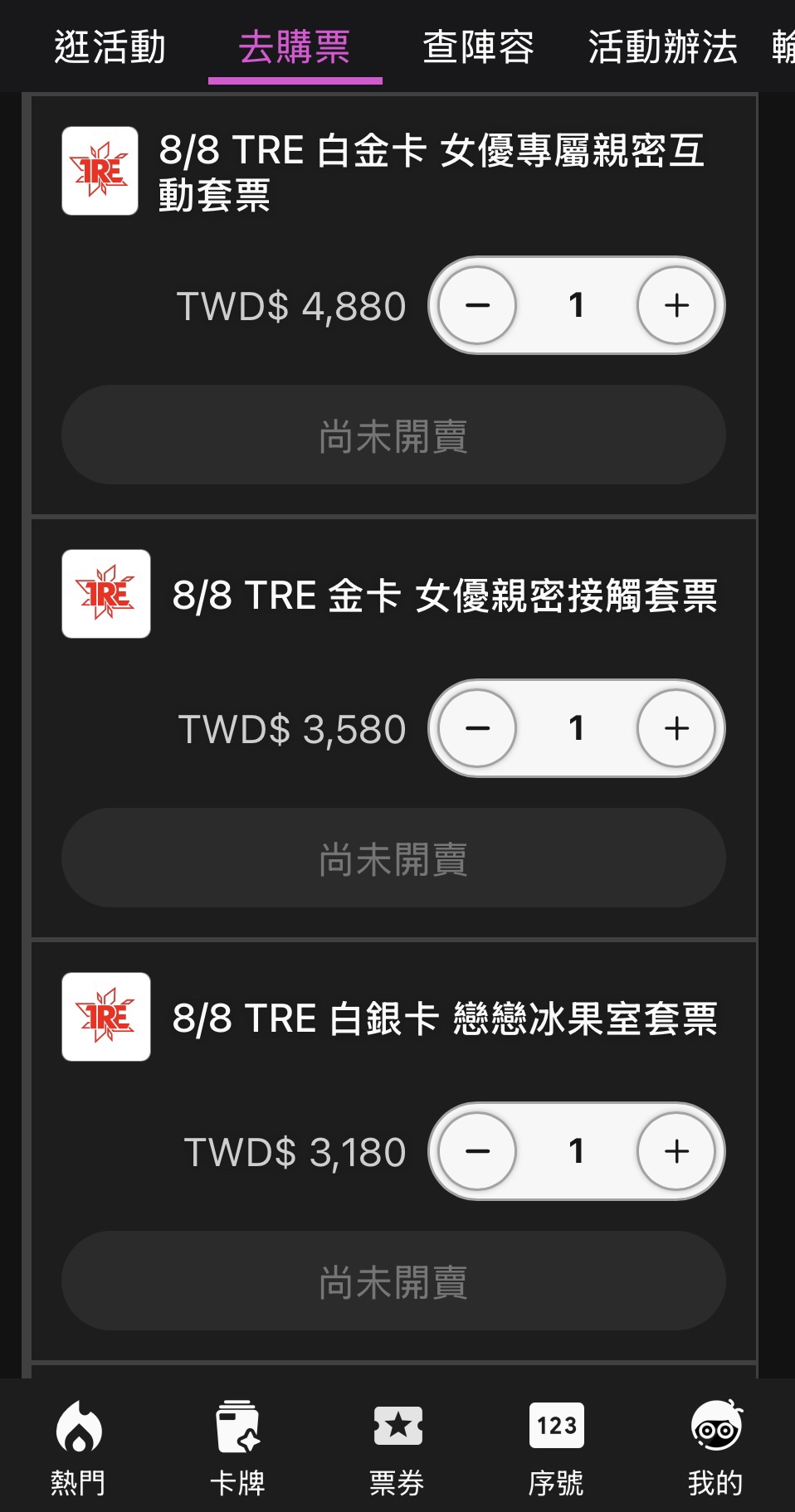Increase quantity for the 白金卡 TWD$ 4,880 ticket
The image size is (795, 1512).
tap(676, 305)
